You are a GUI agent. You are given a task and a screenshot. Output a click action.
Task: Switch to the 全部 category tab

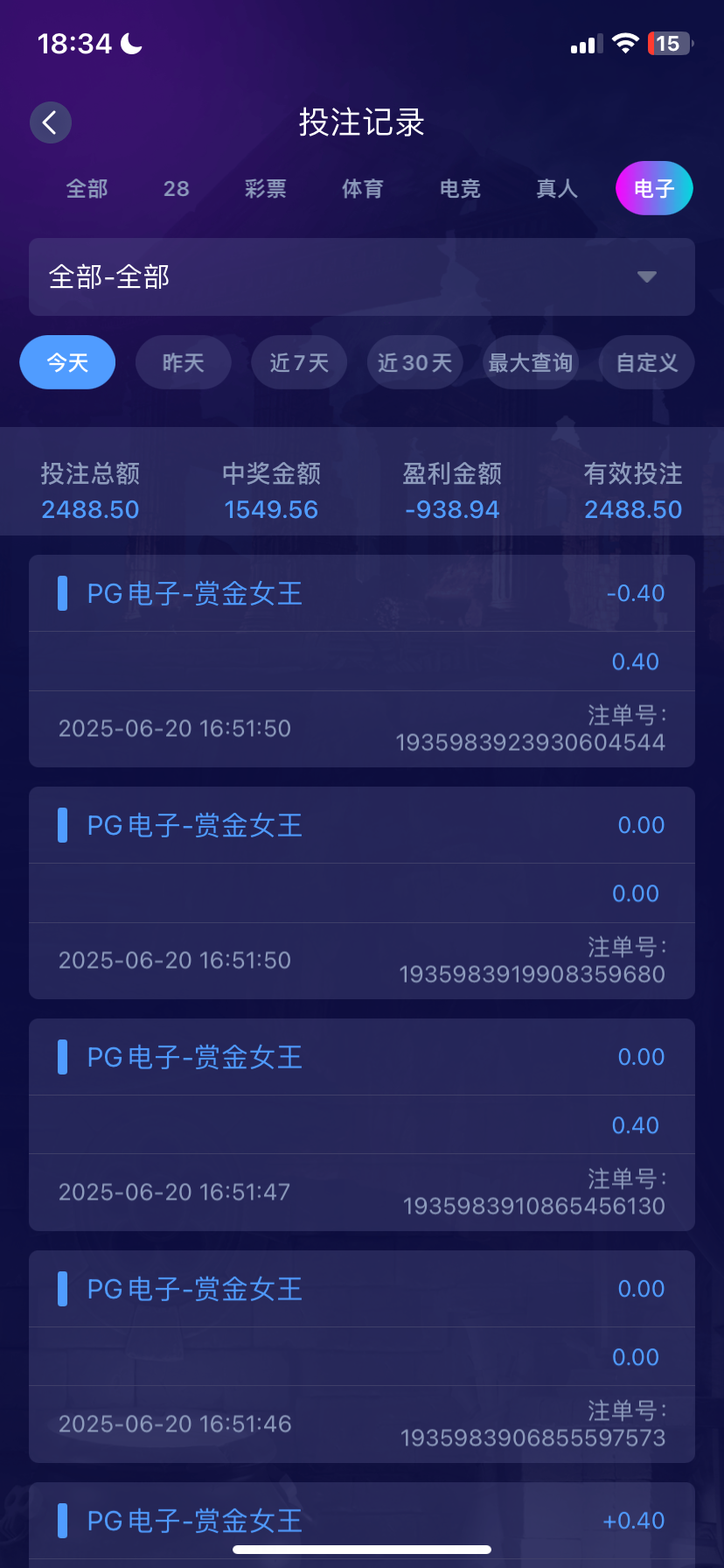coord(87,189)
